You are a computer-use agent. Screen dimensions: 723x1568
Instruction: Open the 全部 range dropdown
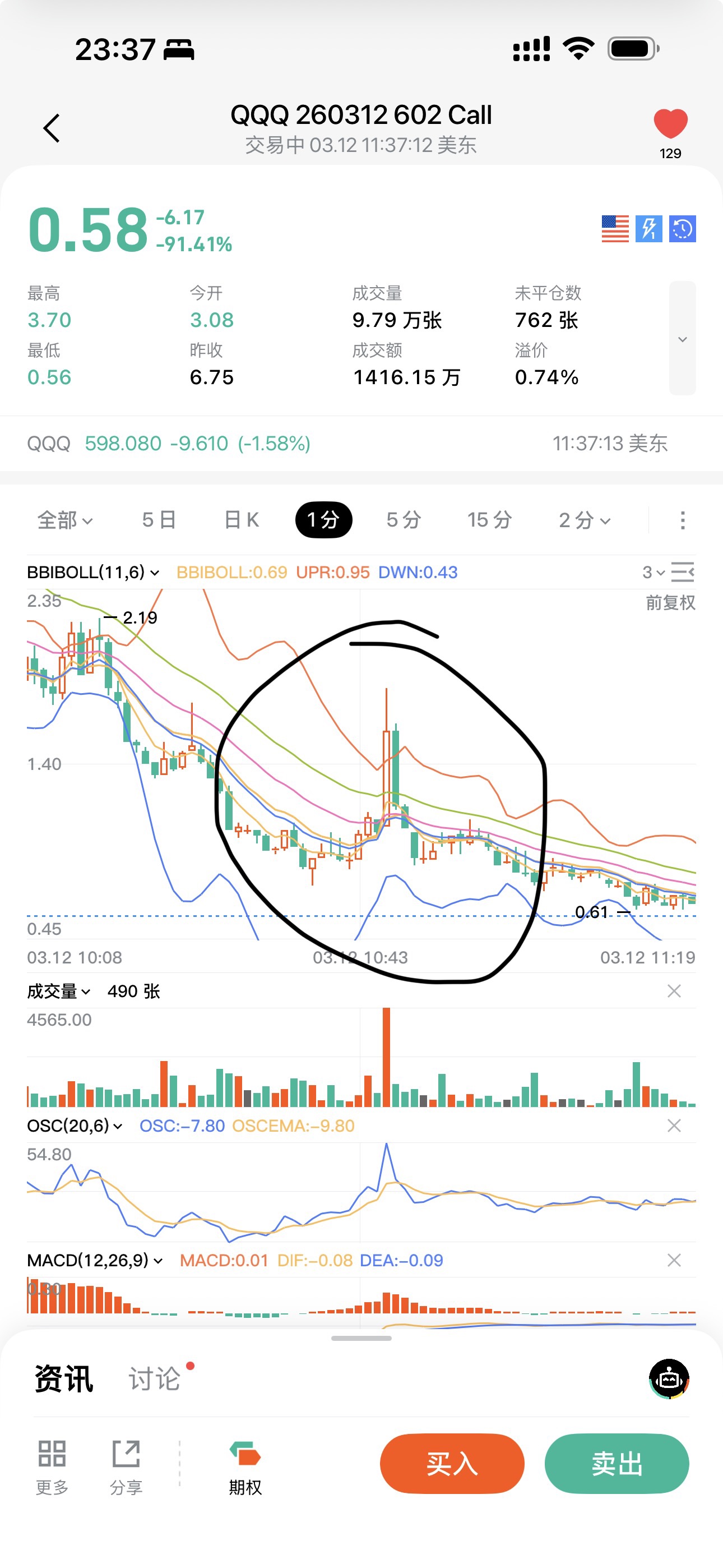click(x=64, y=520)
